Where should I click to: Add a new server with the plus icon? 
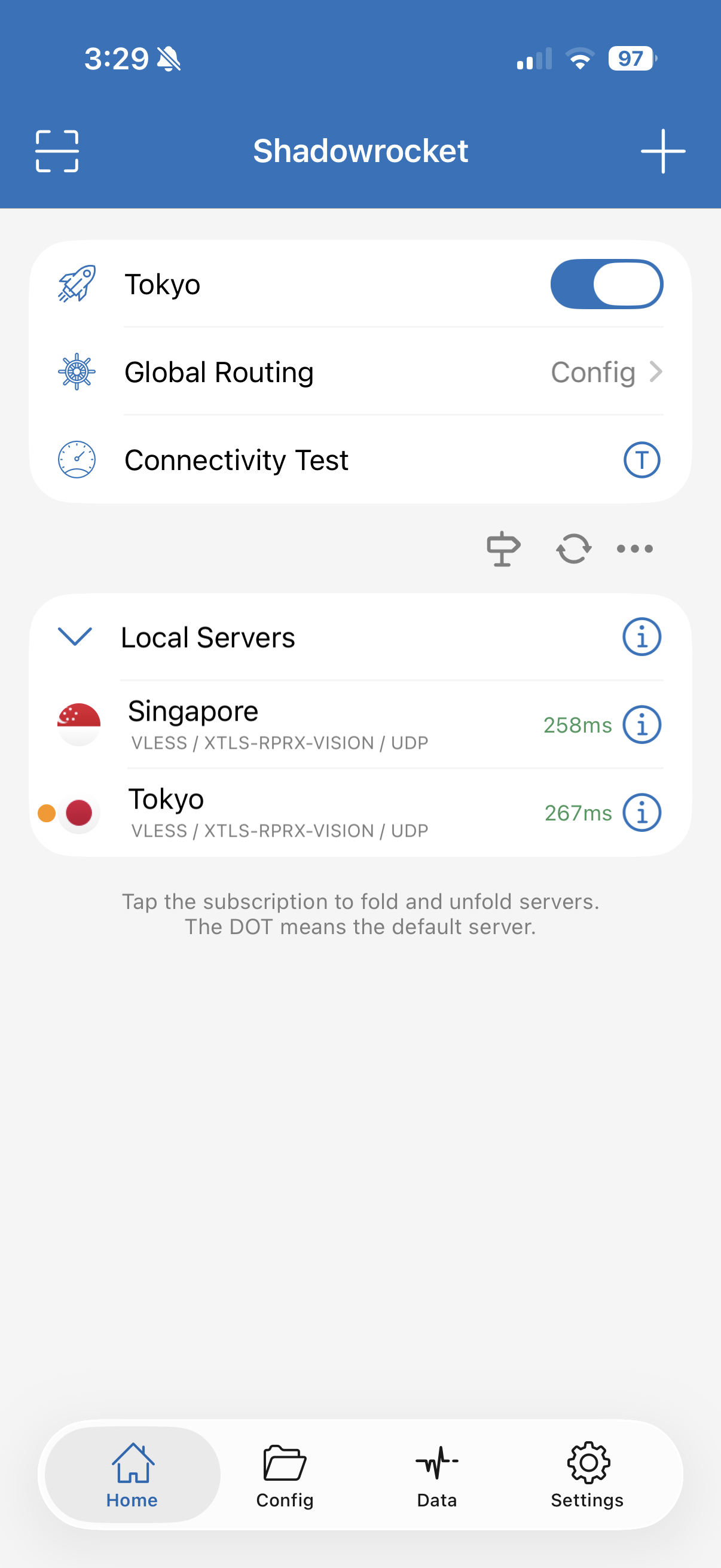pos(662,150)
